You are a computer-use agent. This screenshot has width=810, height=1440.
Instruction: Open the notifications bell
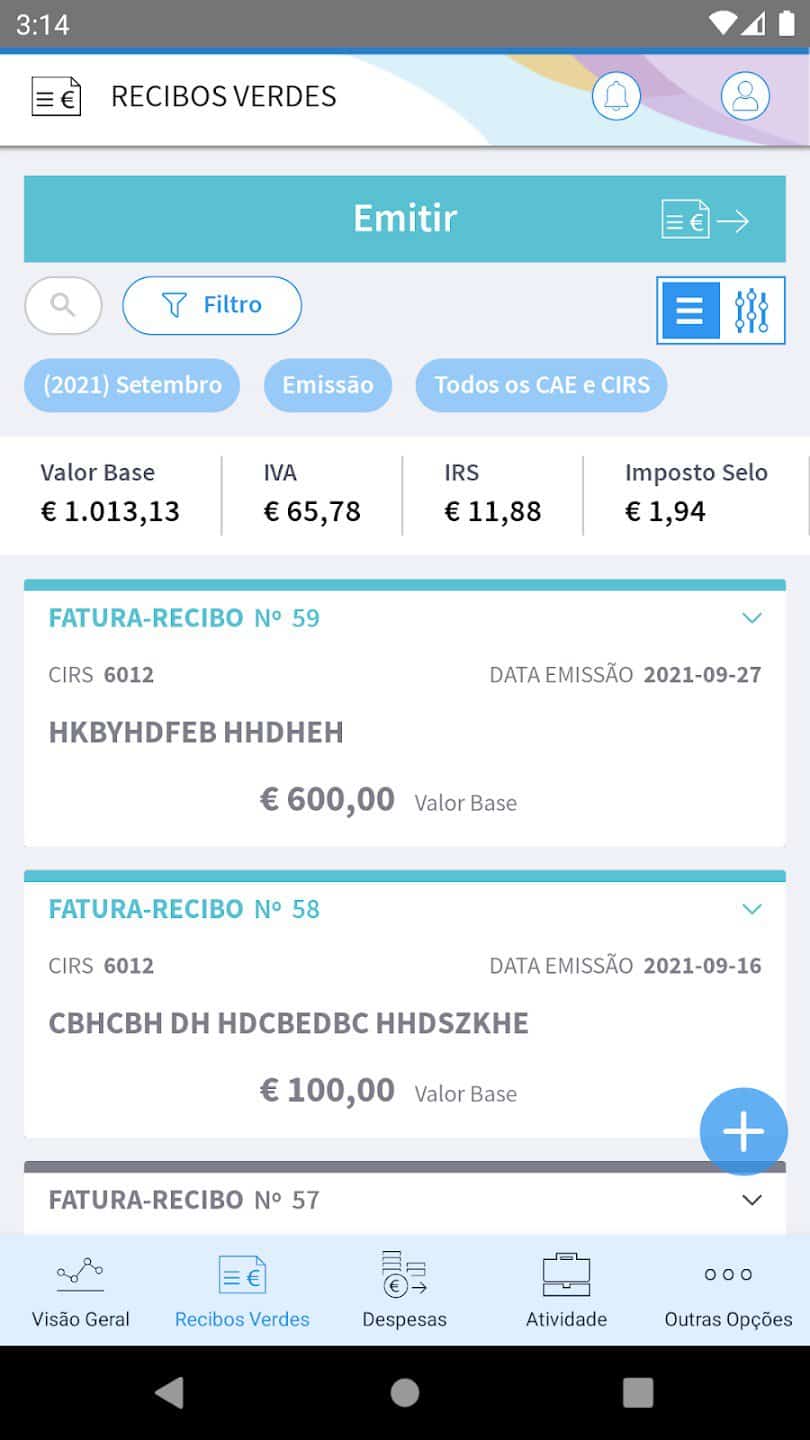point(616,97)
